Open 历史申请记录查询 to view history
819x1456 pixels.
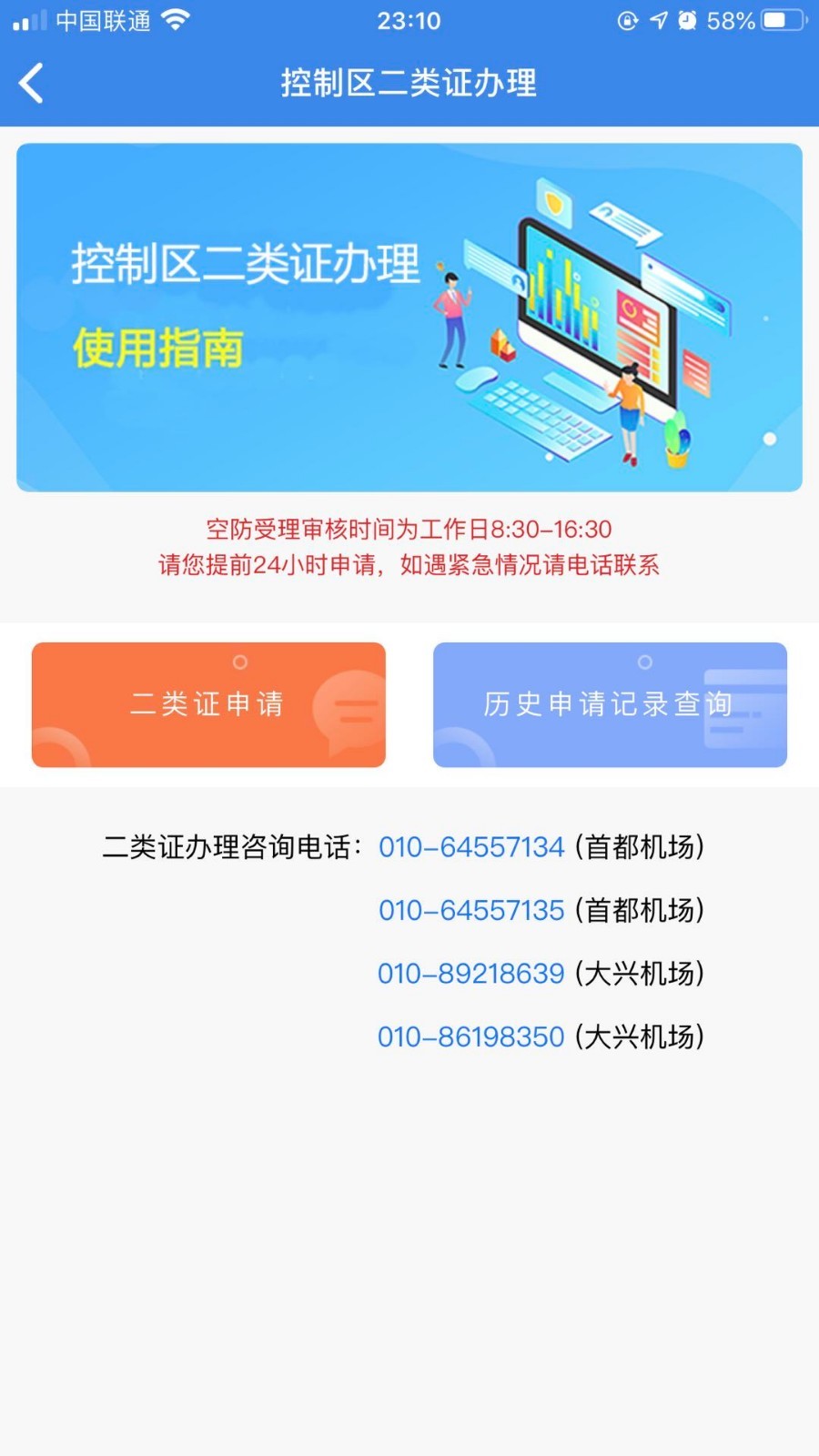click(609, 703)
